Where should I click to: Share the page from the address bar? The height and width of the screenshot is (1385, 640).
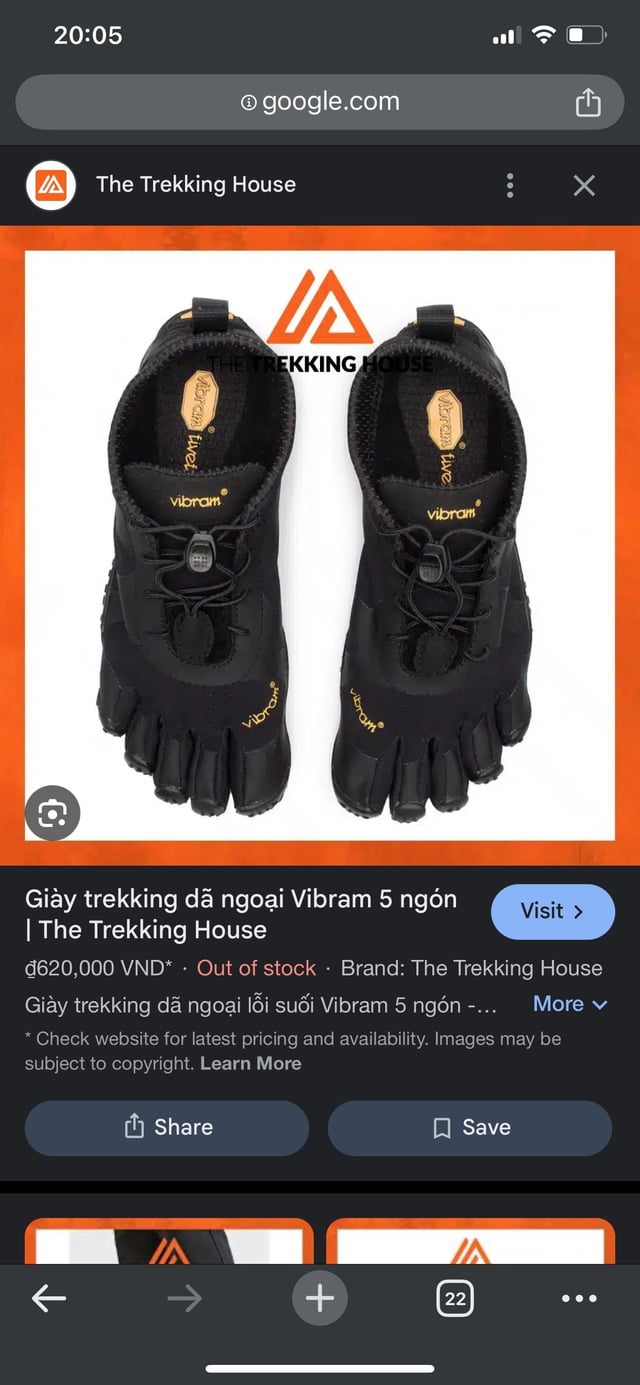tap(588, 102)
